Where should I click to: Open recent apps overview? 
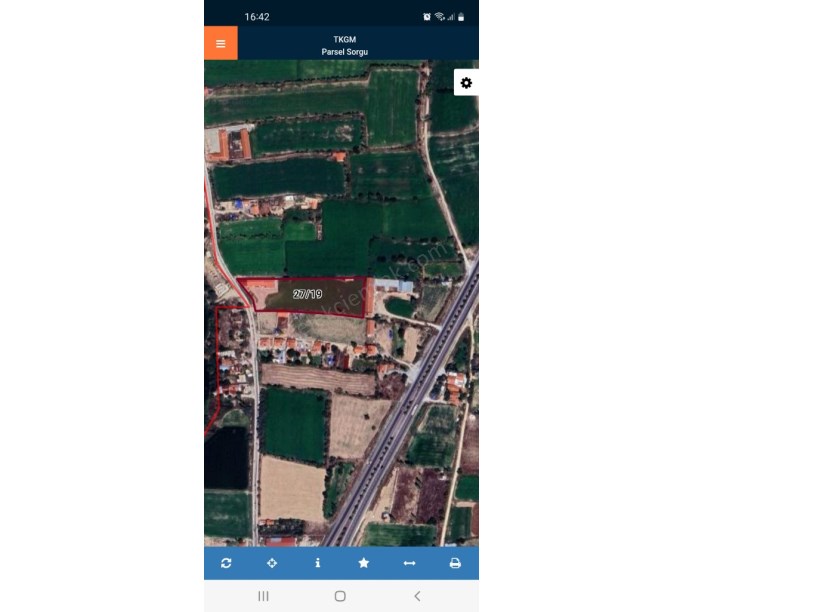pos(264,596)
